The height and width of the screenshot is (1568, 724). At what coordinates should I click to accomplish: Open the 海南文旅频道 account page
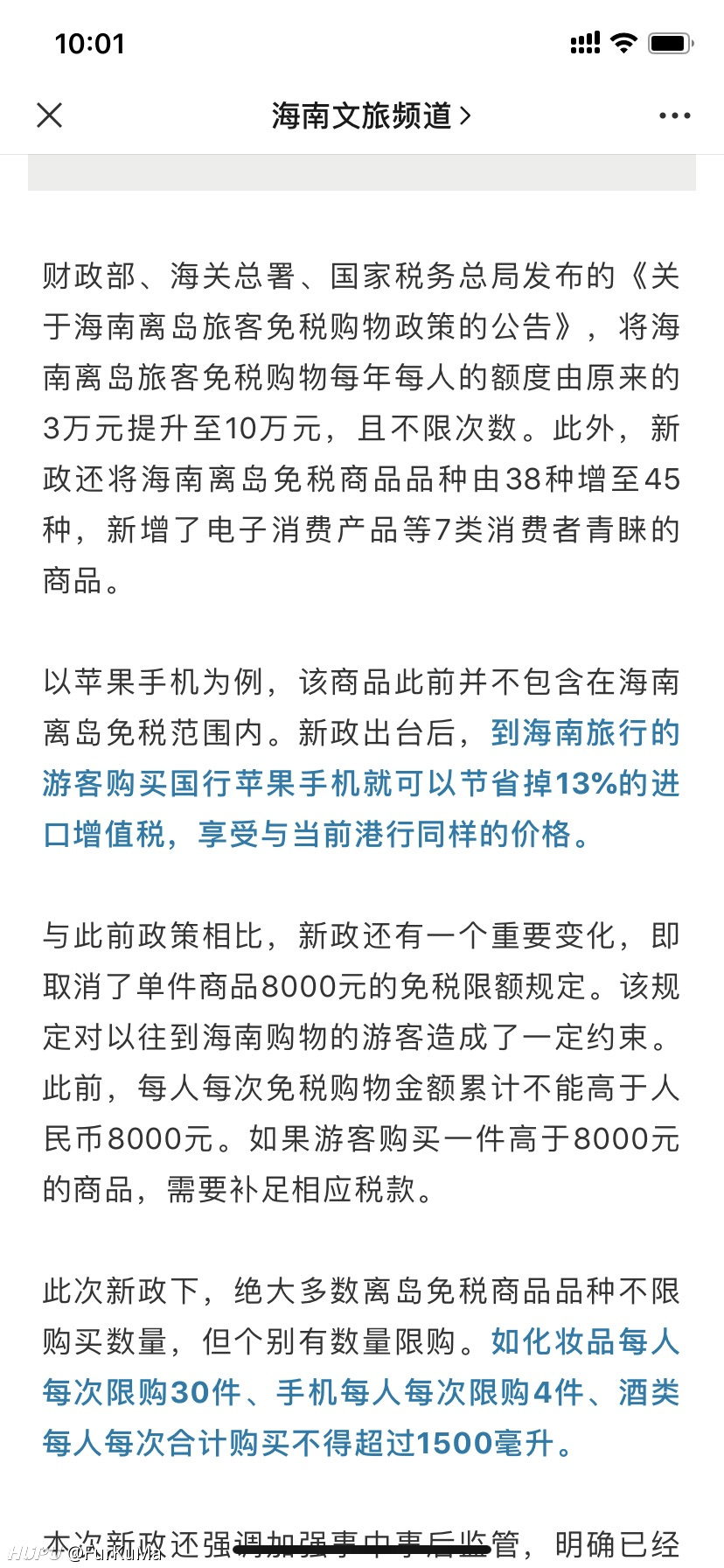tap(371, 115)
